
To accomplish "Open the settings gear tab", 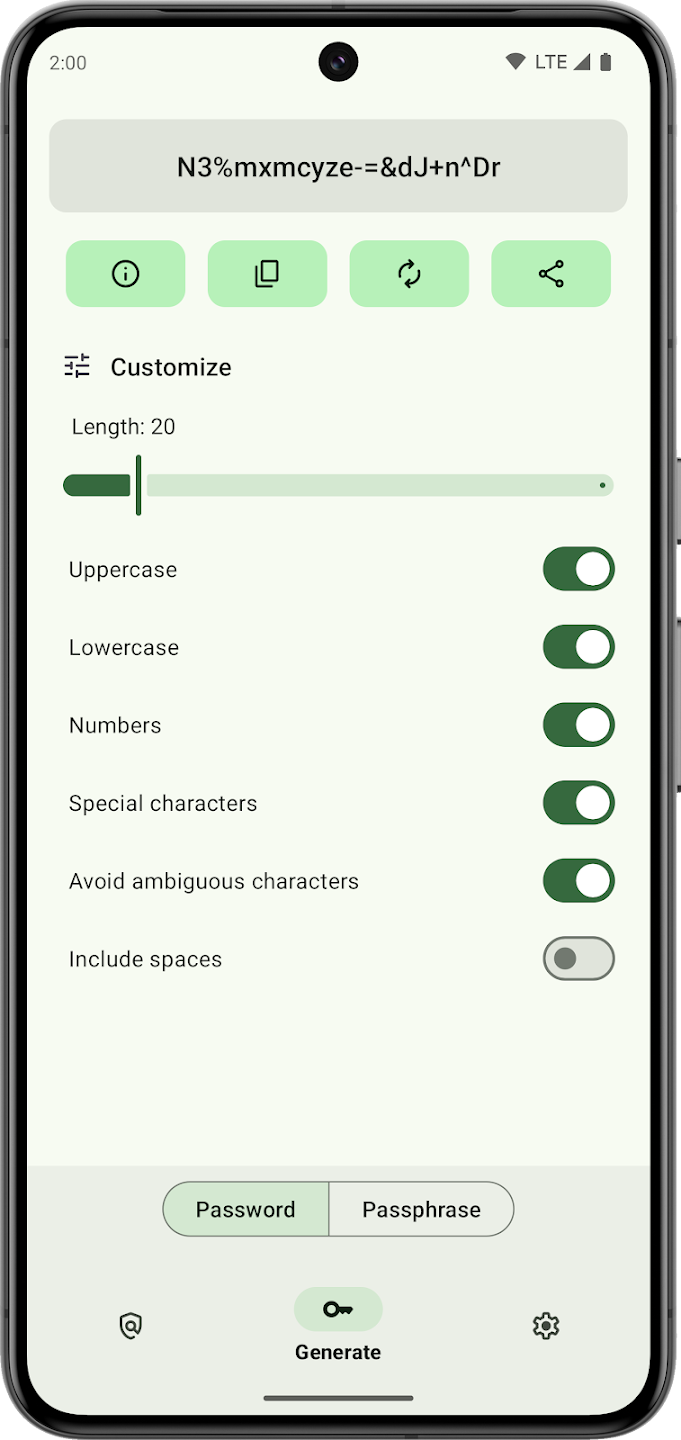I will [545, 1326].
